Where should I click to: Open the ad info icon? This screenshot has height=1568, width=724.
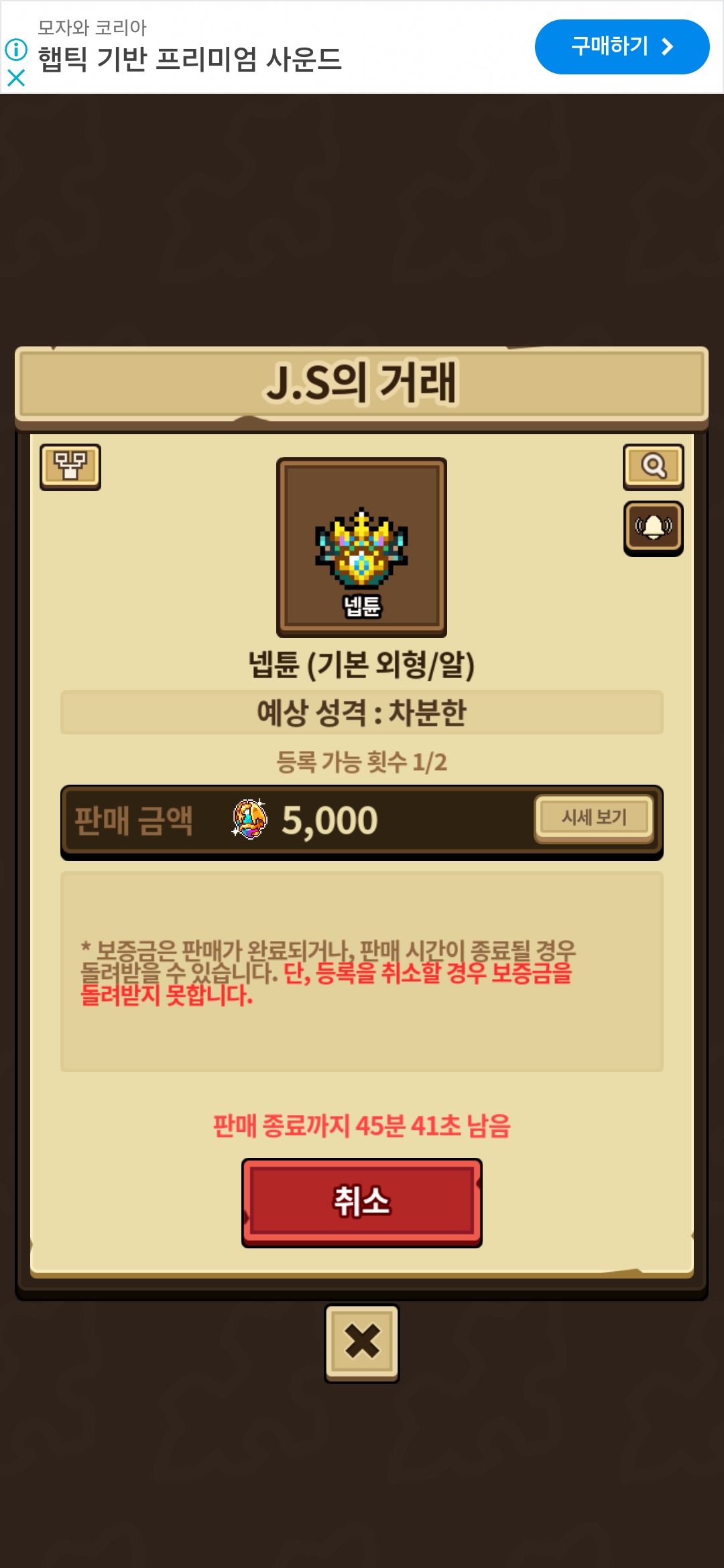16,50
